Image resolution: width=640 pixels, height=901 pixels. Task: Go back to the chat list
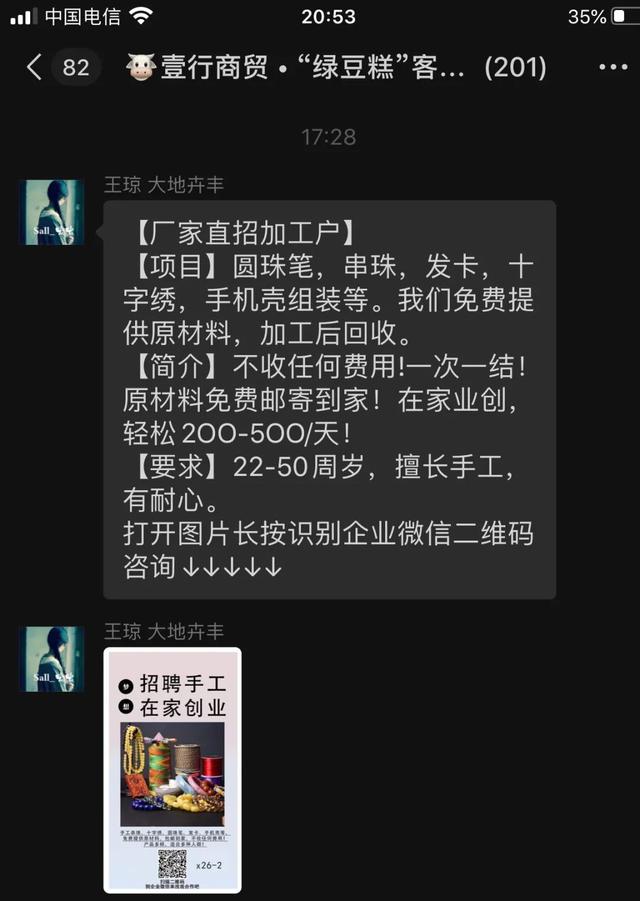[35, 67]
